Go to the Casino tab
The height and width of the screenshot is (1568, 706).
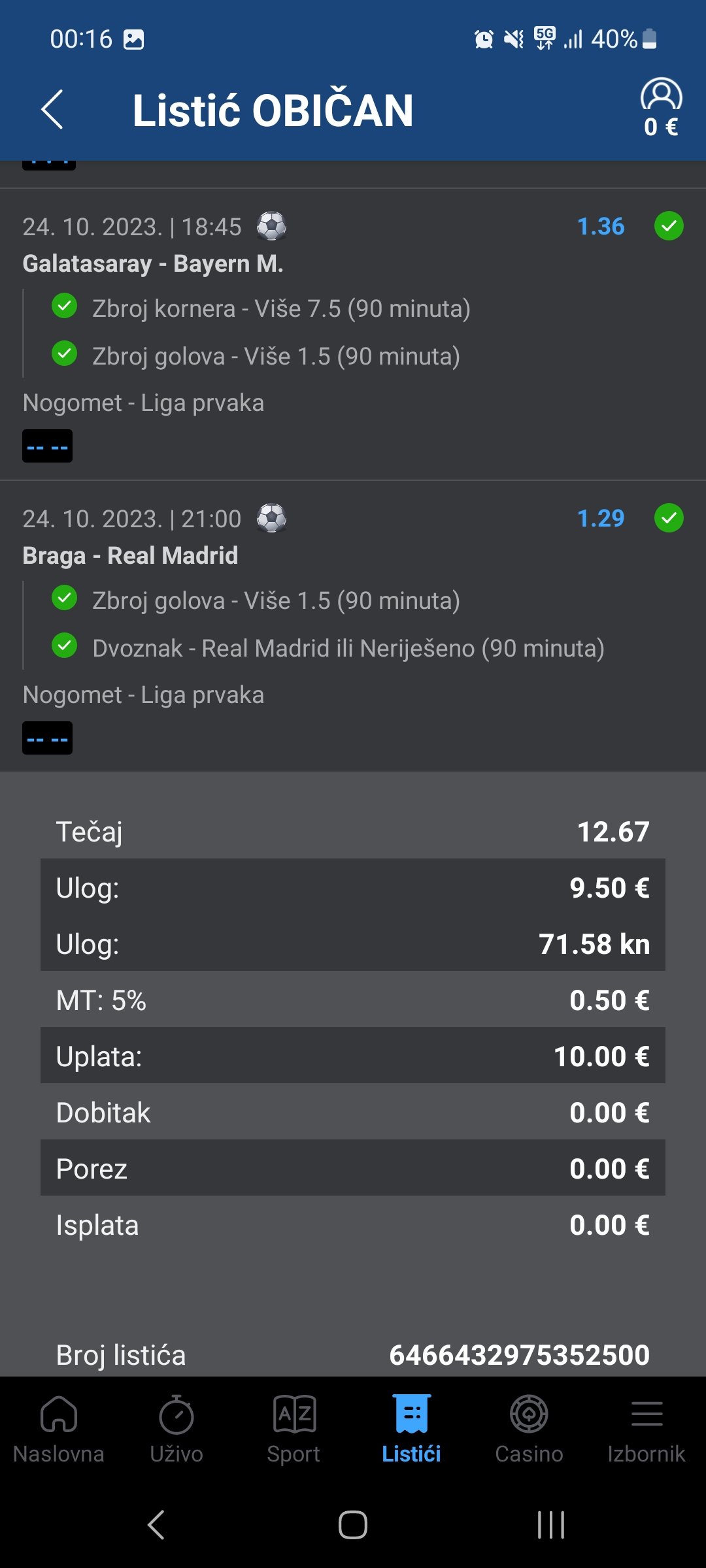529,1429
